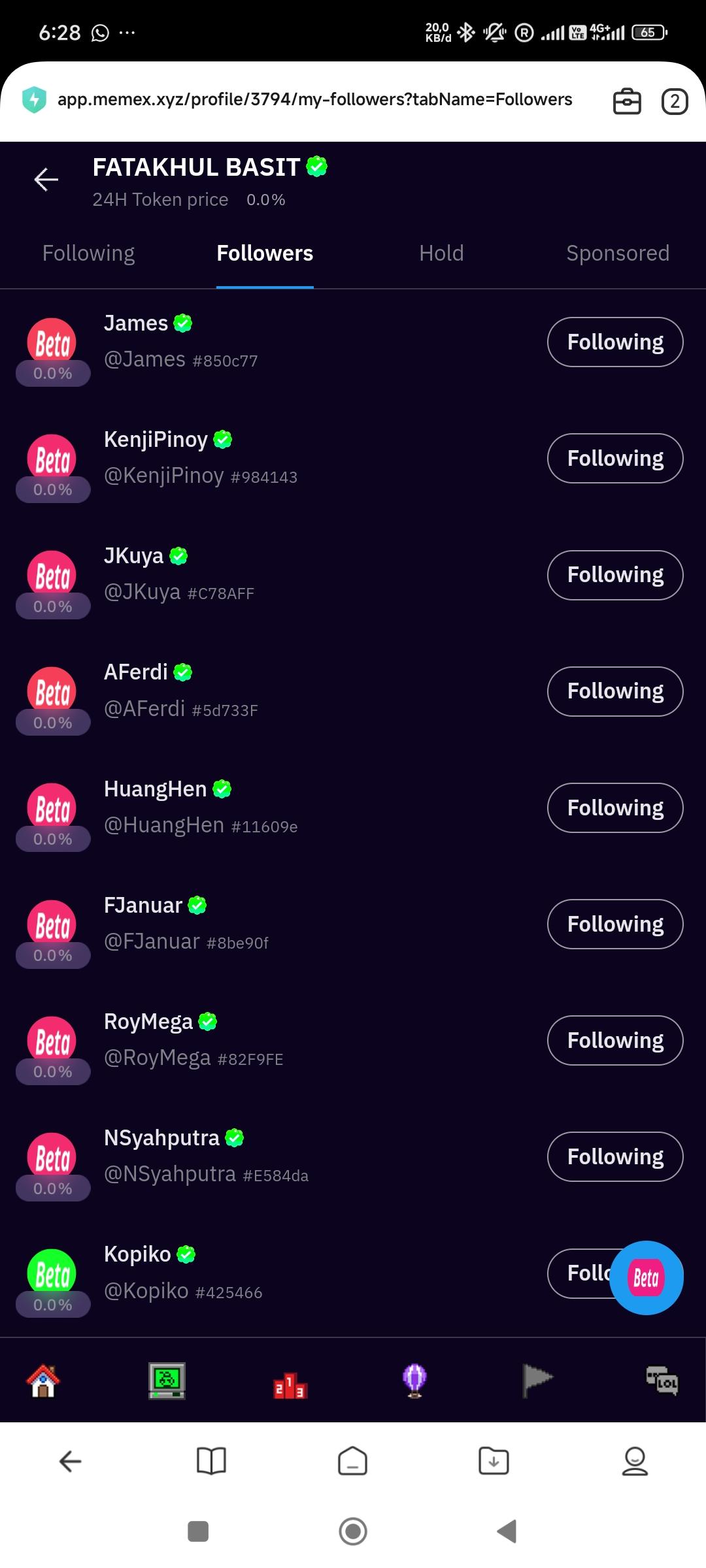Tap the Following button beside AFerdi
The width and height of the screenshot is (706, 1568).
[614, 691]
